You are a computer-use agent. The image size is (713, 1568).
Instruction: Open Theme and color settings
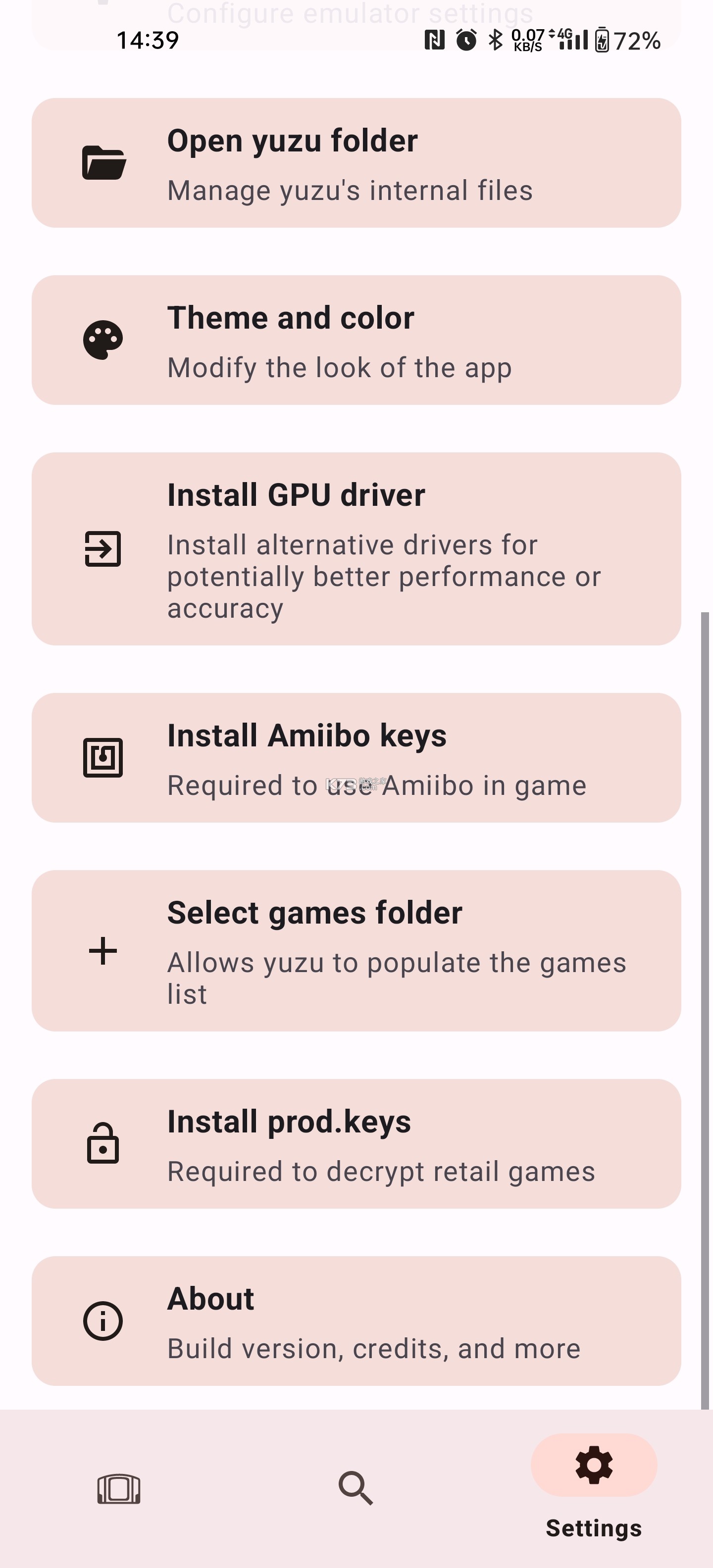tap(356, 340)
